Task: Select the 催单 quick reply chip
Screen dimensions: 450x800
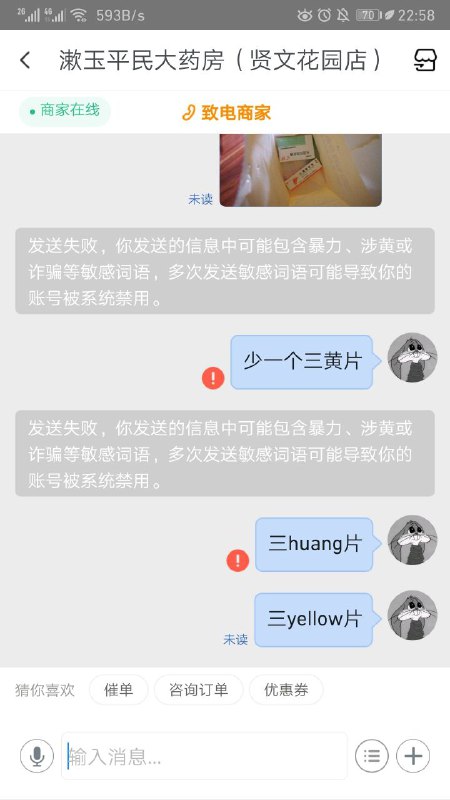Action: pos(118,690)
